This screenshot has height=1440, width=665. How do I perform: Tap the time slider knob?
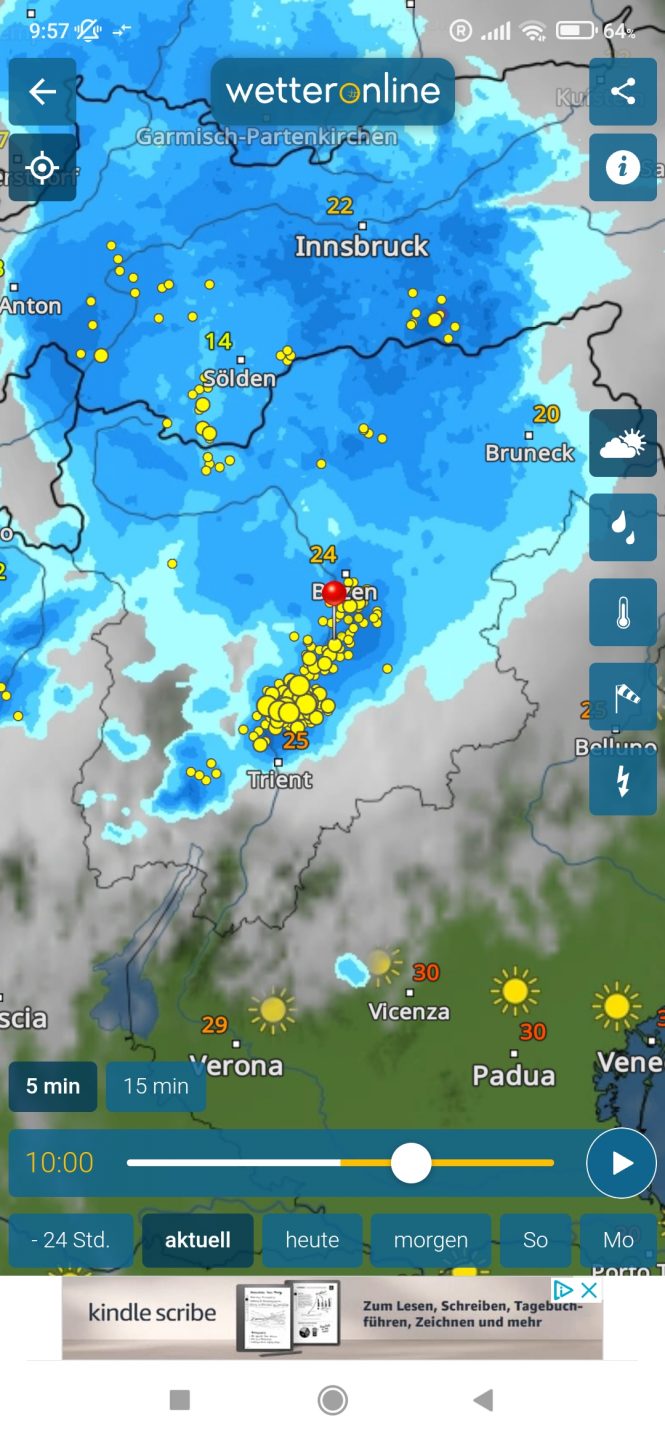410,1163
